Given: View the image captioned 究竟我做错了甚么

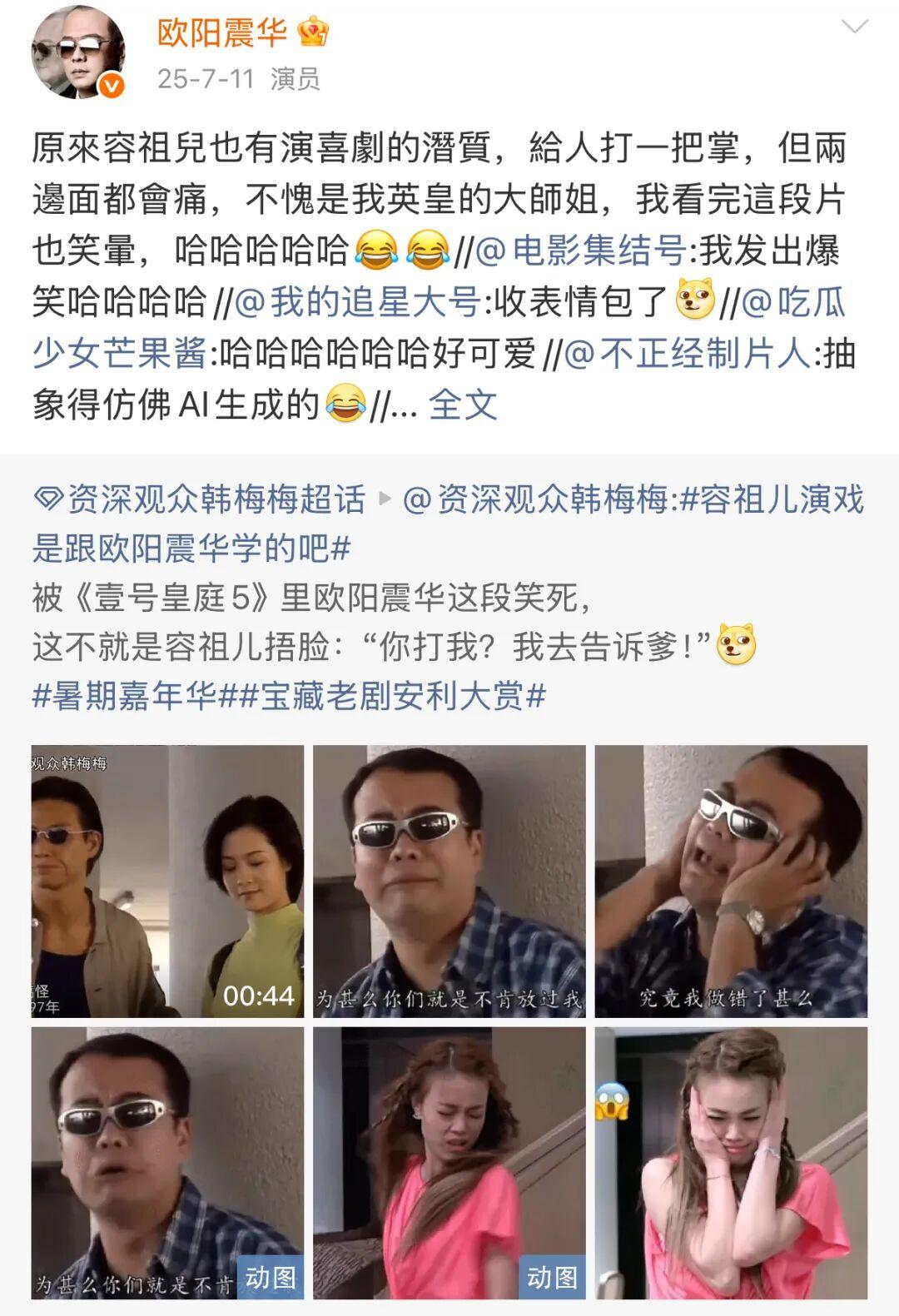Looking at the screenshot, I should pos(731,881).
